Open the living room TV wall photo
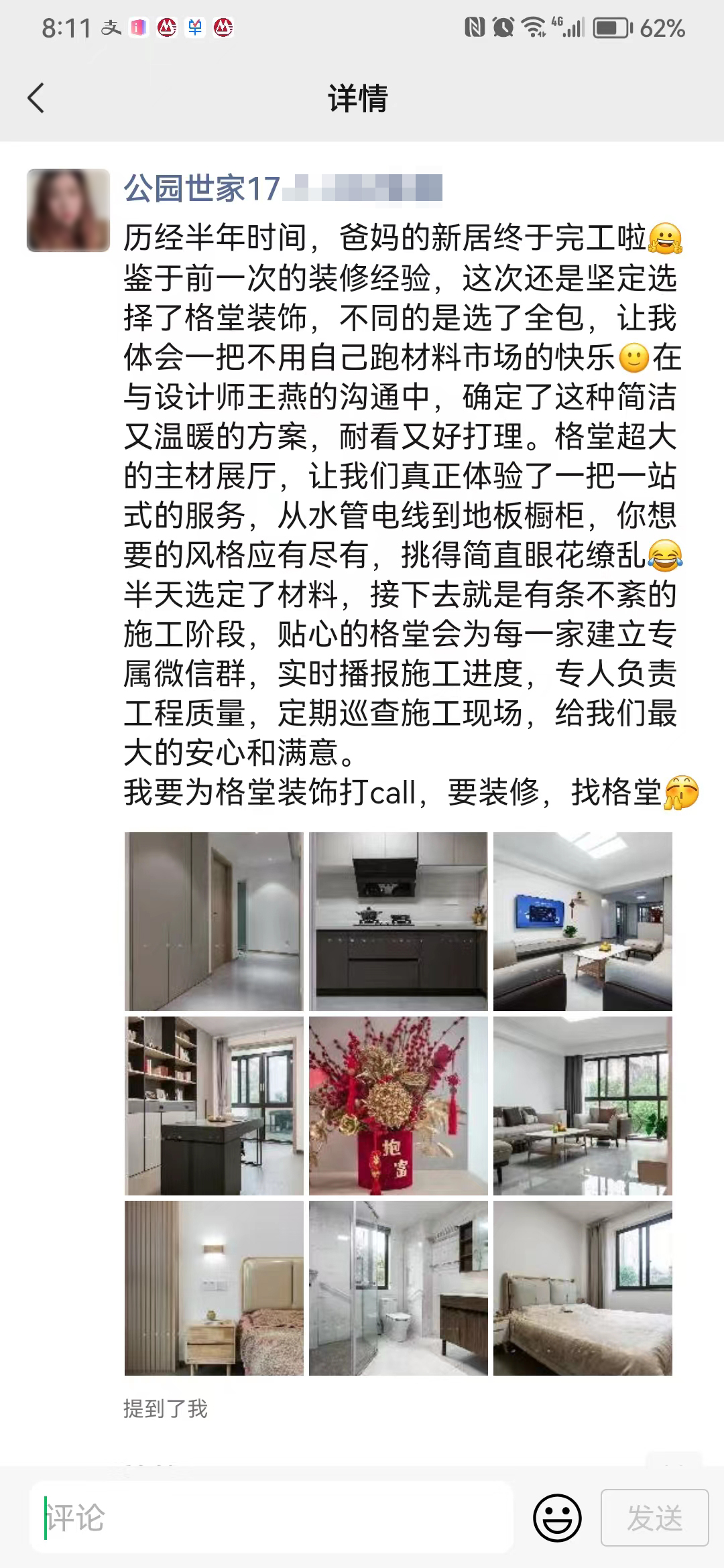The image size is (724, 1568). [x=583, y=921]
